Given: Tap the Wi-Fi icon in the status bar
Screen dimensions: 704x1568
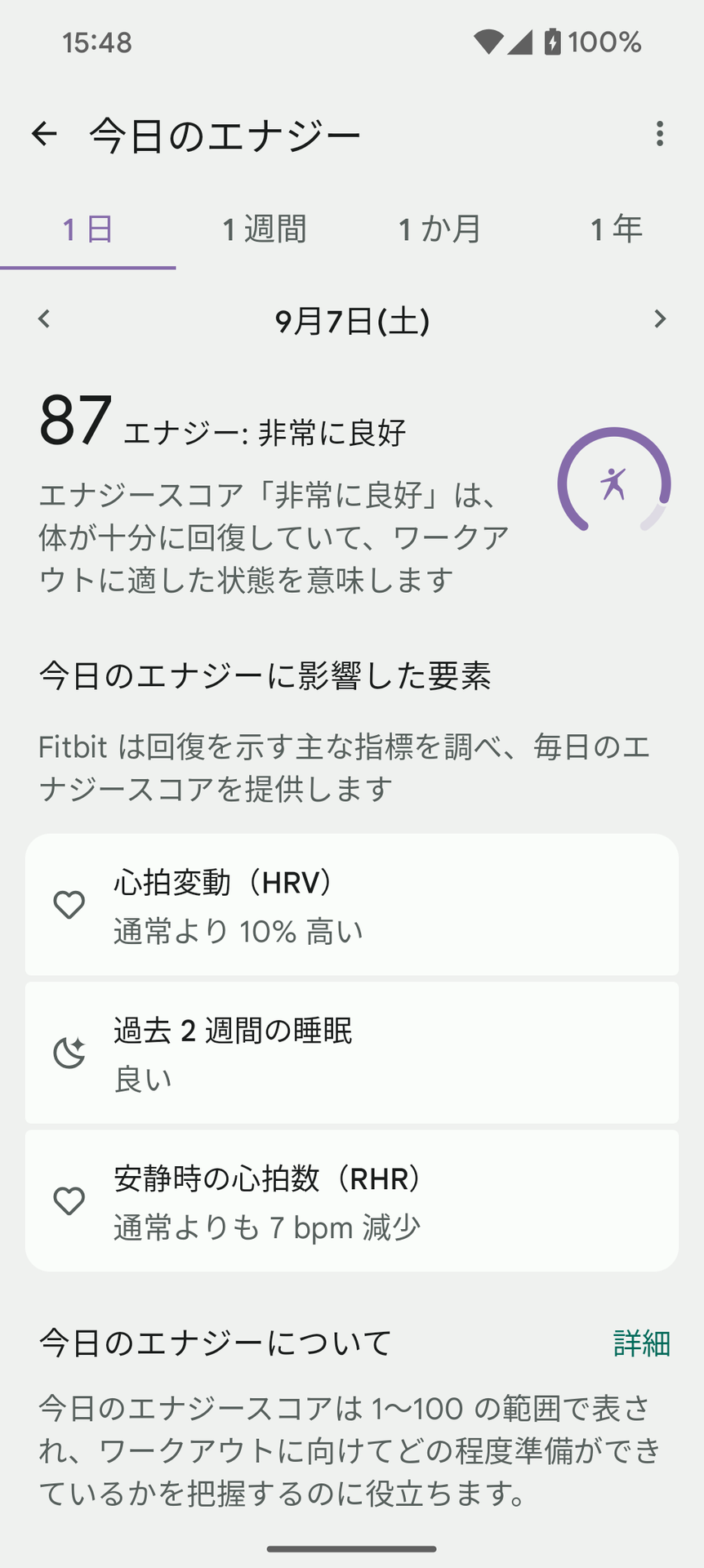Looking at the screenshot, I should (488, 41).
